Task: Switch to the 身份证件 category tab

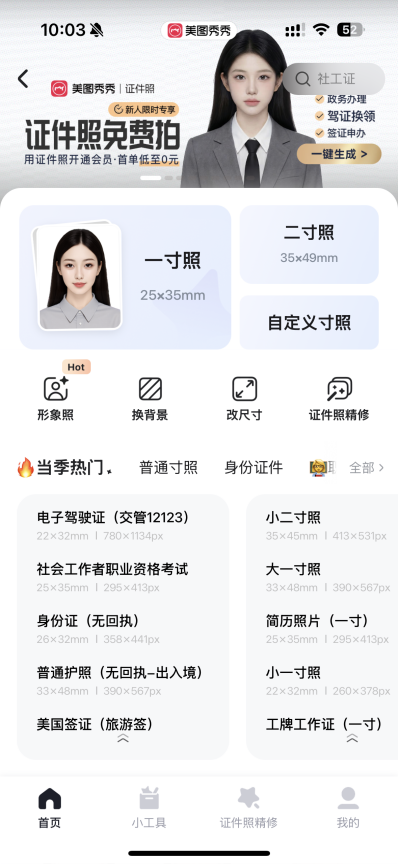Action: tap(254, 468)
